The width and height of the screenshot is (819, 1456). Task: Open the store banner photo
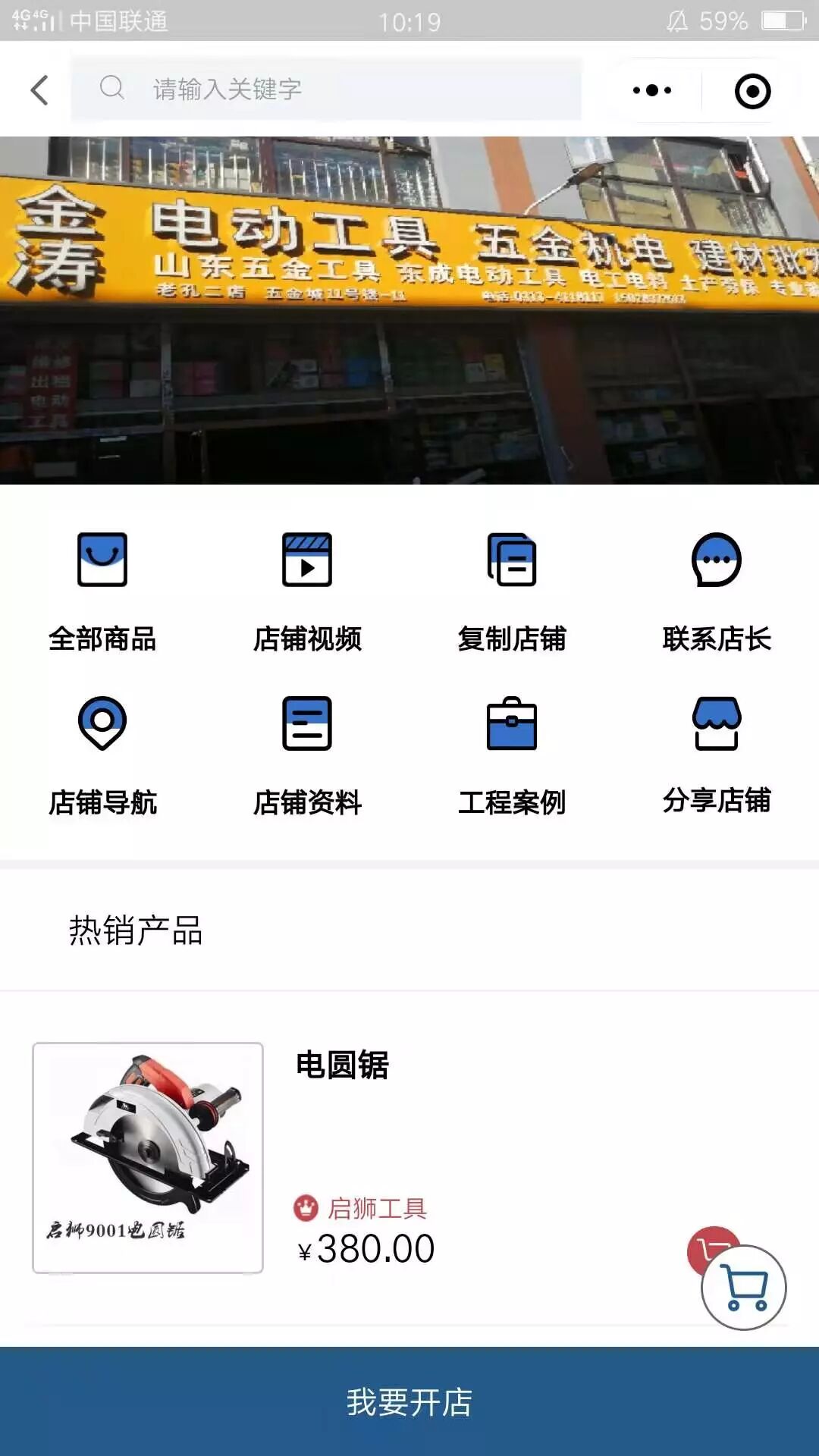409,309
